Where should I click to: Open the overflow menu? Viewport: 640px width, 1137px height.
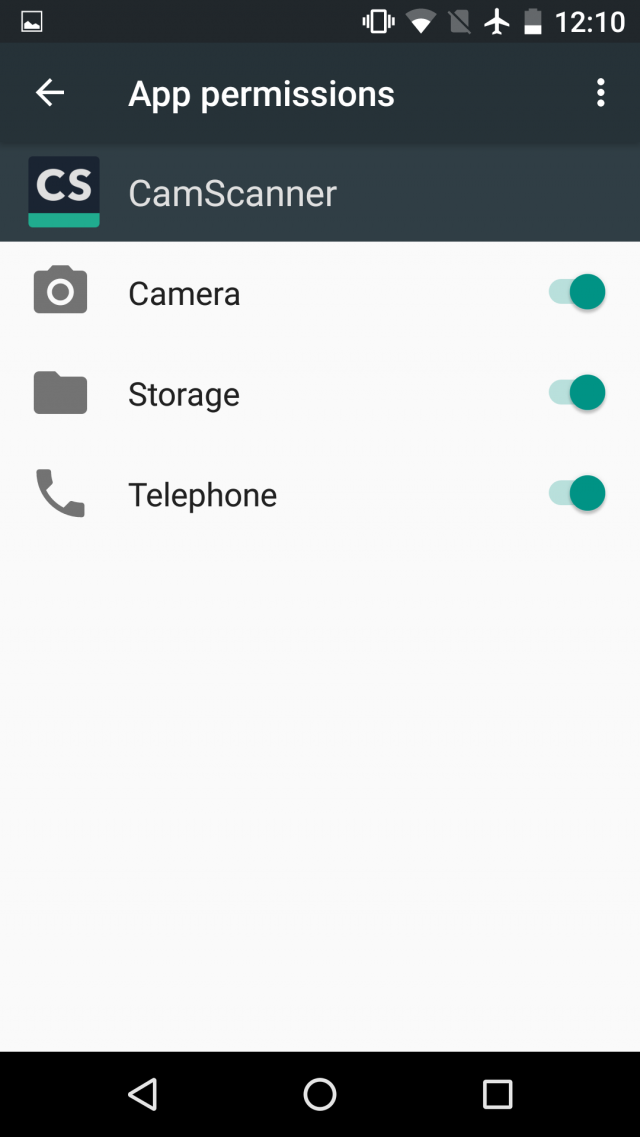[x=600, y=93]
